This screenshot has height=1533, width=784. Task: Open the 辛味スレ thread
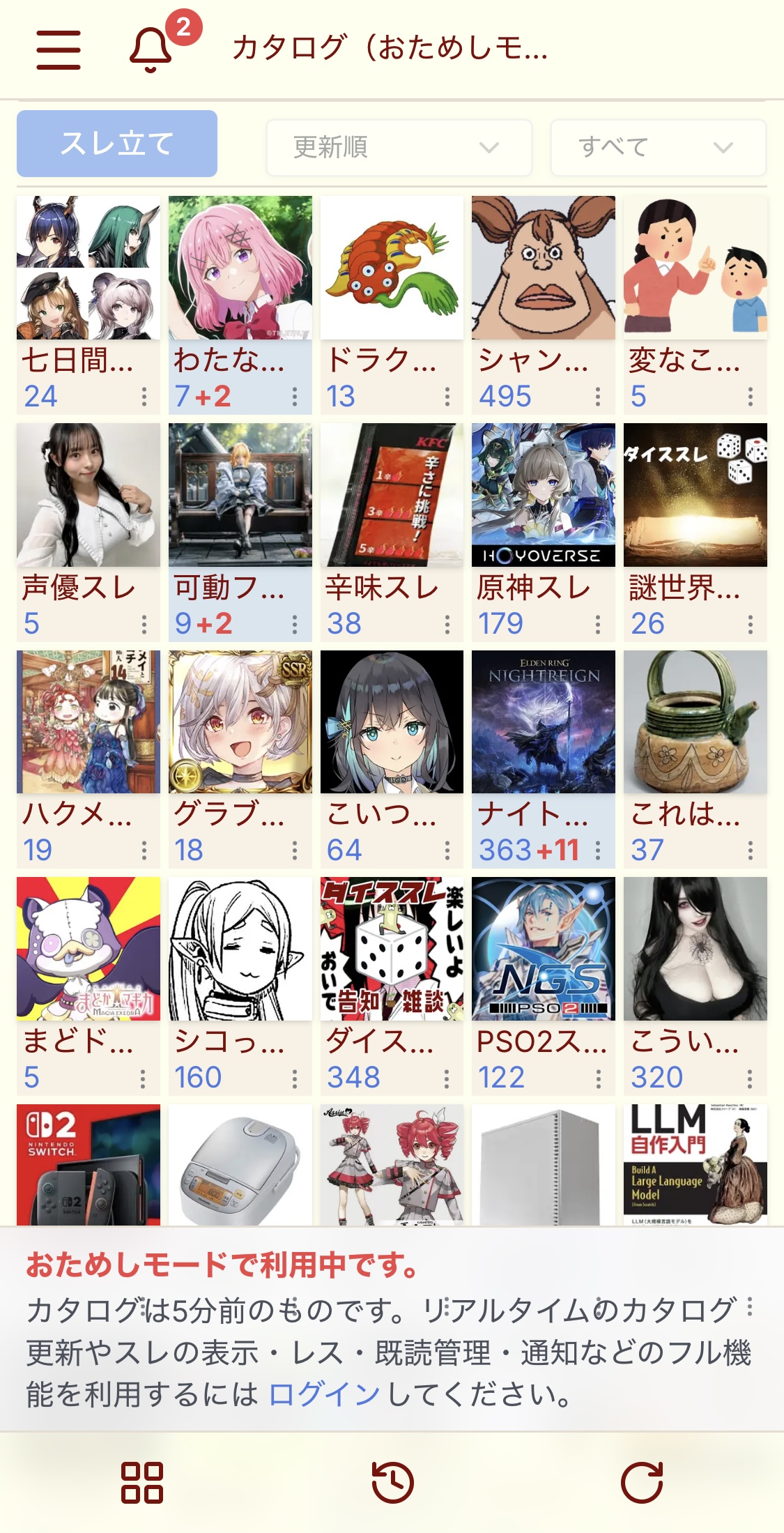tap(392, 496)
